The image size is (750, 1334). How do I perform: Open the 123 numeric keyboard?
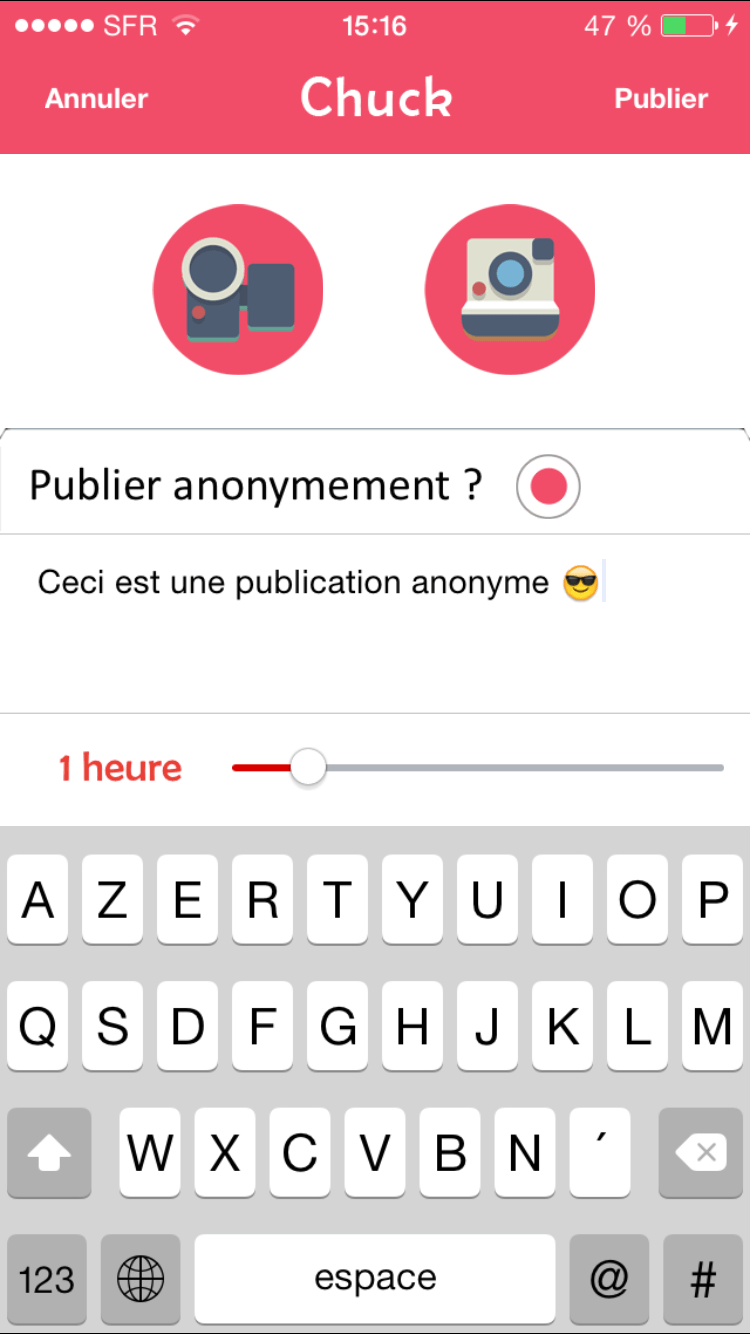47,1279
